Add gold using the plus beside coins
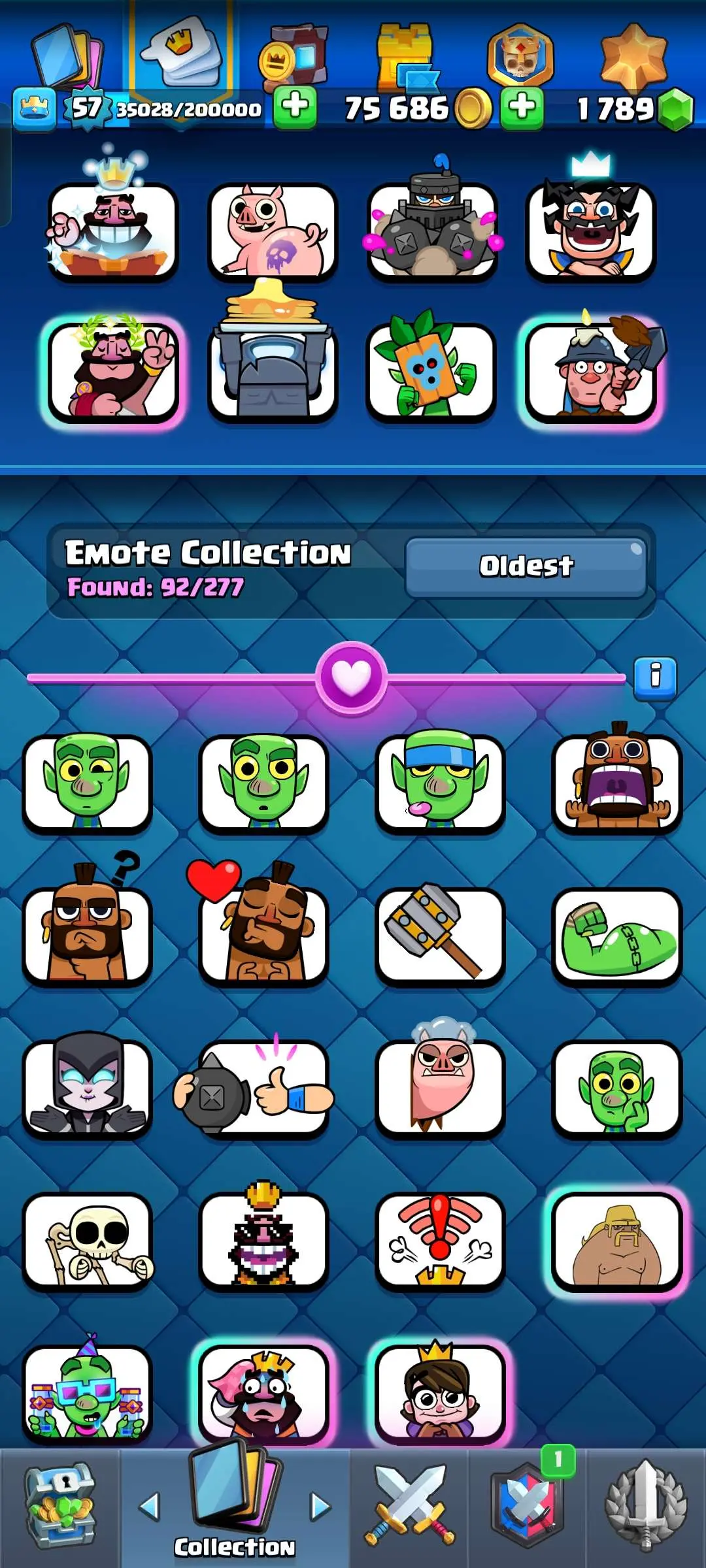The image size is (706, 1568). (x=522, y=107)
